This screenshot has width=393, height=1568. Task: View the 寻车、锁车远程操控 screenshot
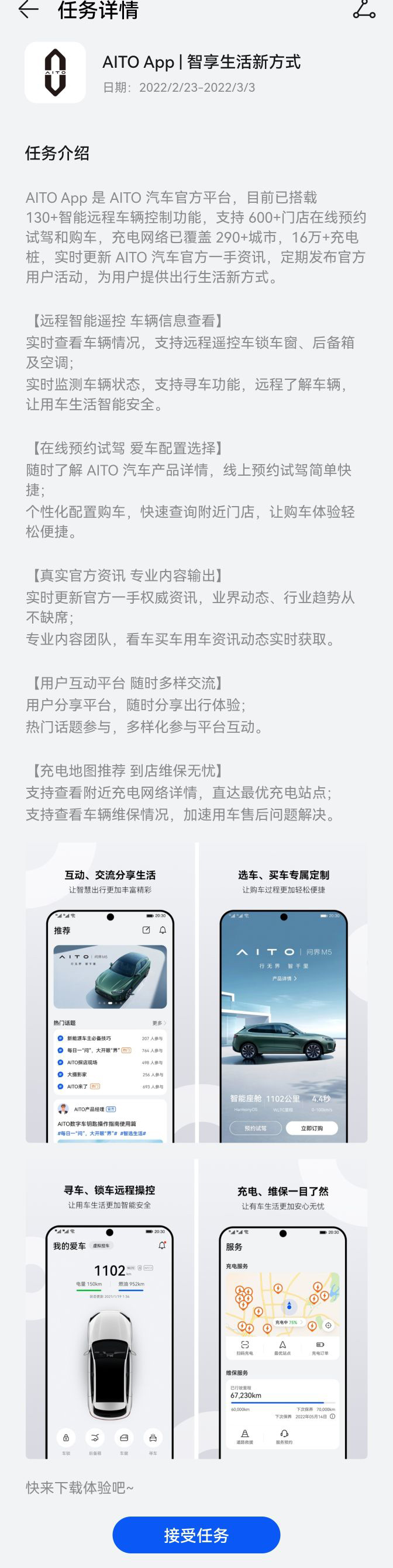coord(111,1308)
